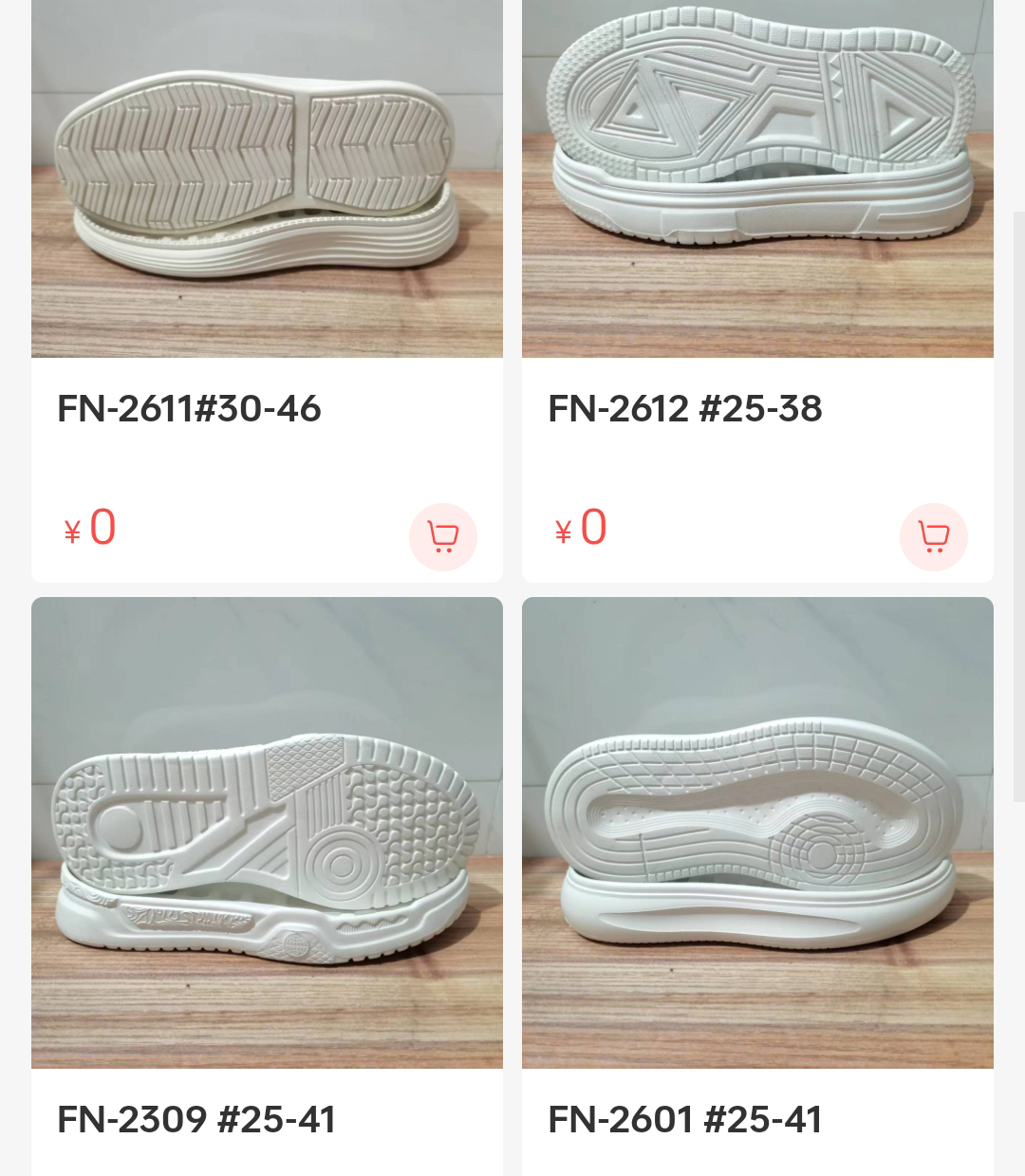Open the FN-2611#30-46 sole product
This screenshot has height=1176, width=1025.
(267, 180)
